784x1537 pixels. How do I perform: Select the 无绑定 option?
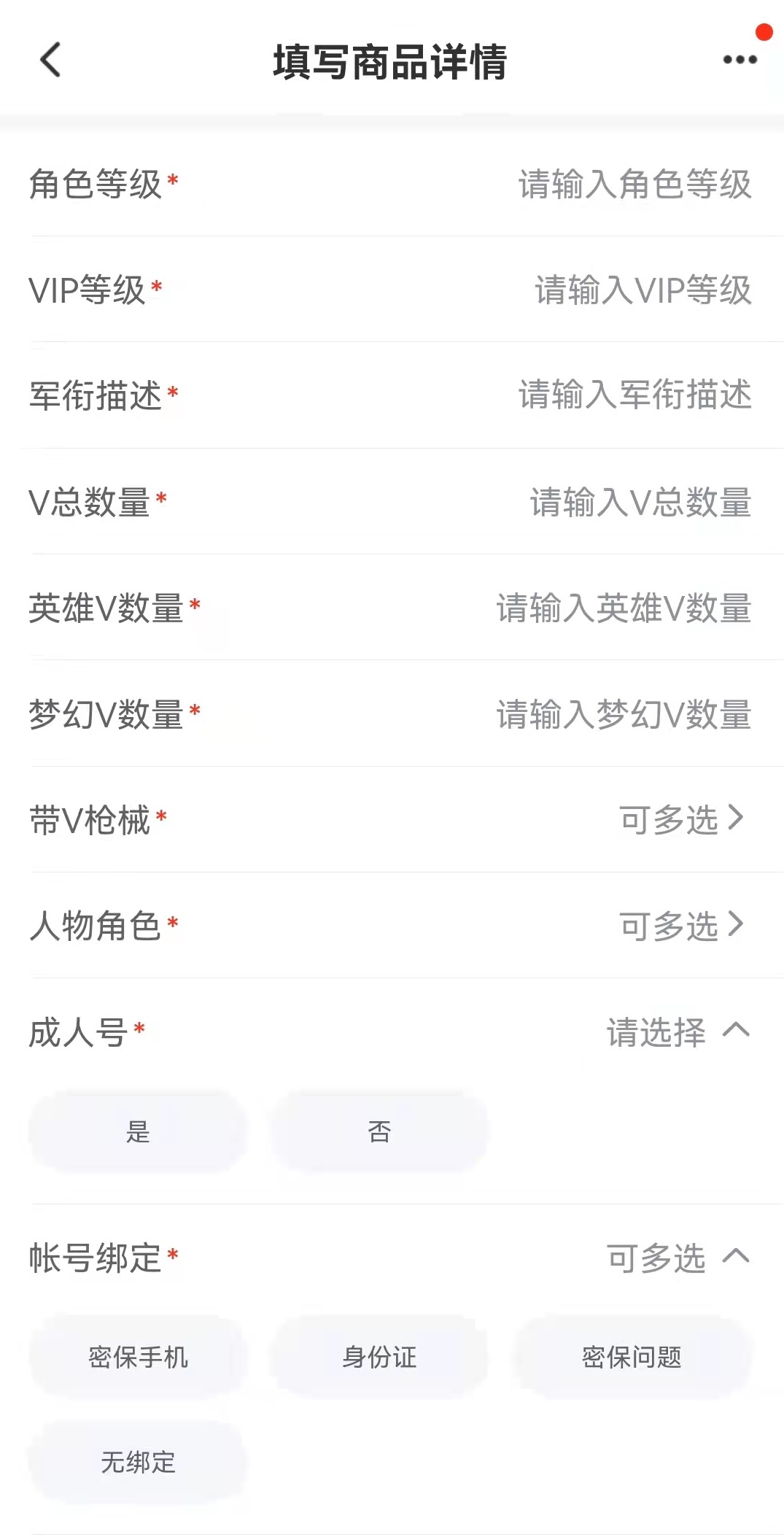(x=138, y=1462)
